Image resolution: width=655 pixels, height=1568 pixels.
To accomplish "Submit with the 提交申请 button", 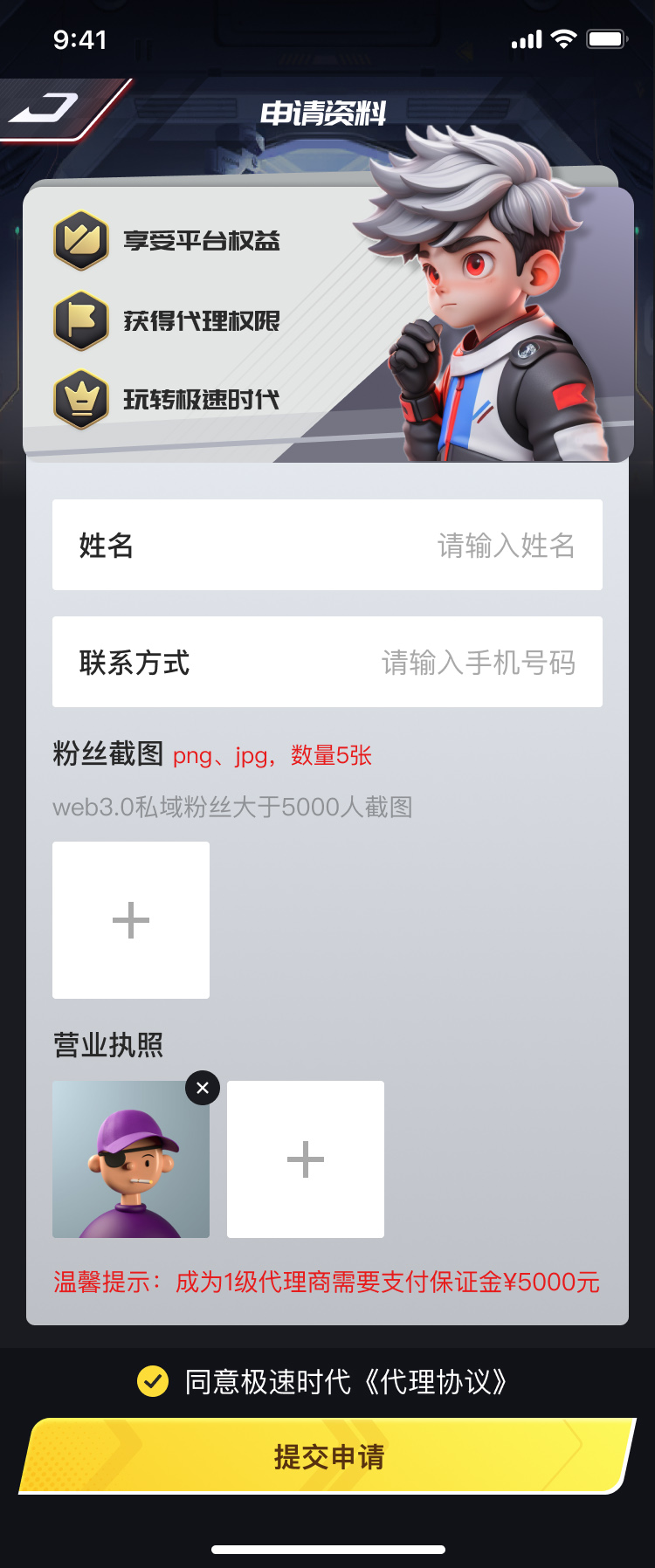I will click(x=327, y=1456).
